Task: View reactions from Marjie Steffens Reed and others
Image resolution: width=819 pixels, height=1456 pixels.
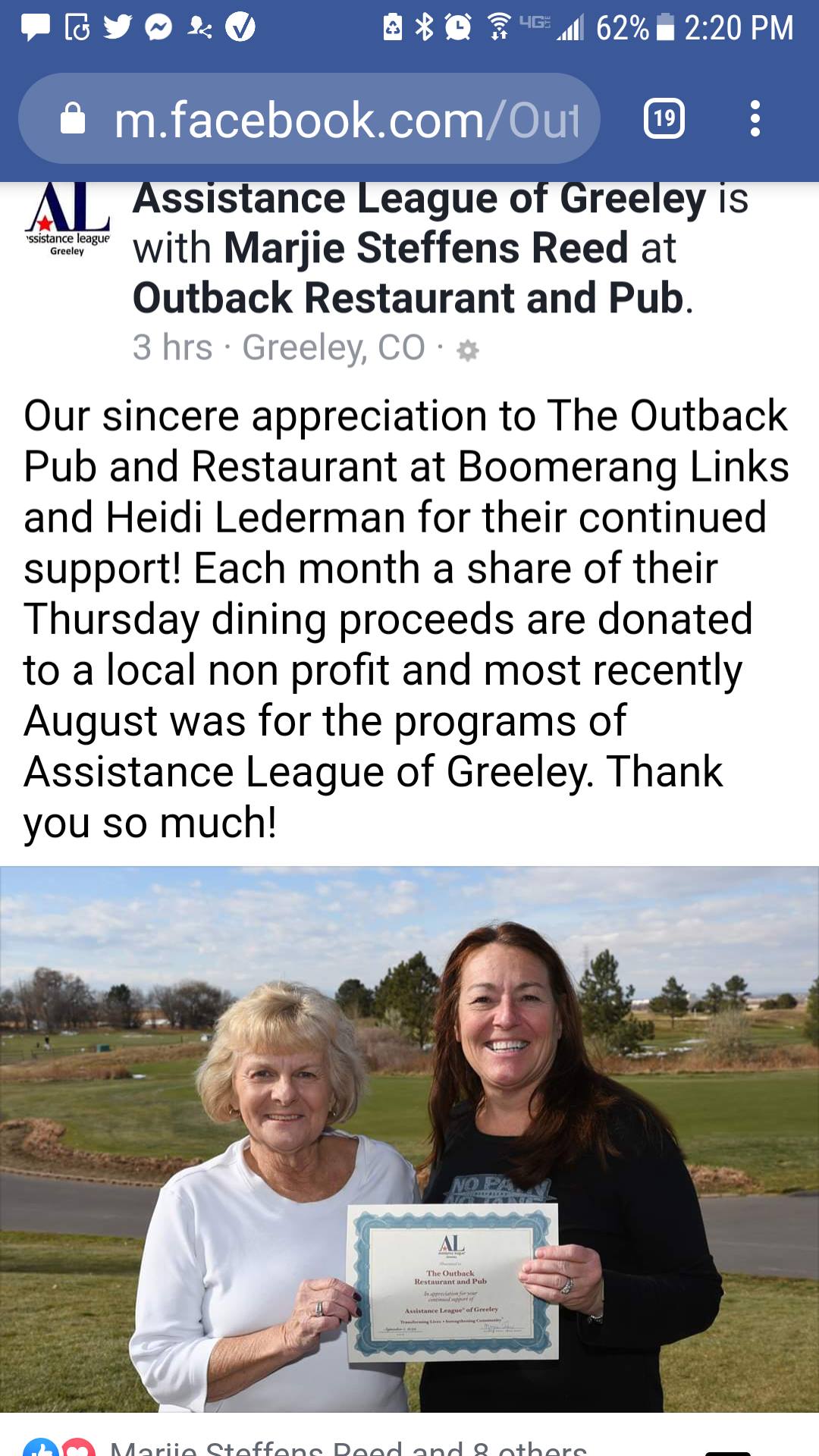Action: pos(348,1447)
